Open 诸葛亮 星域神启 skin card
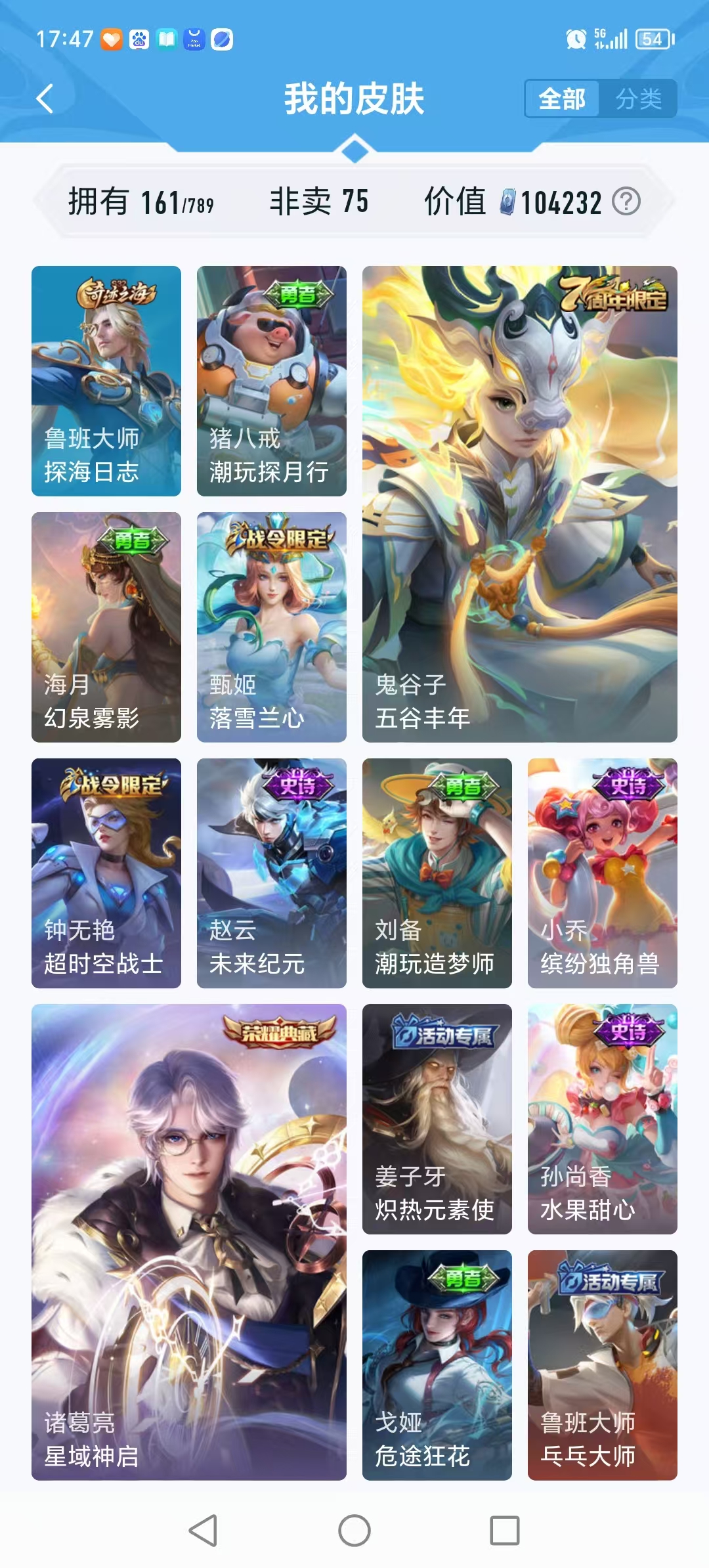Image resolution: width=709 pixels, height=1568 pixels. 189,1242
